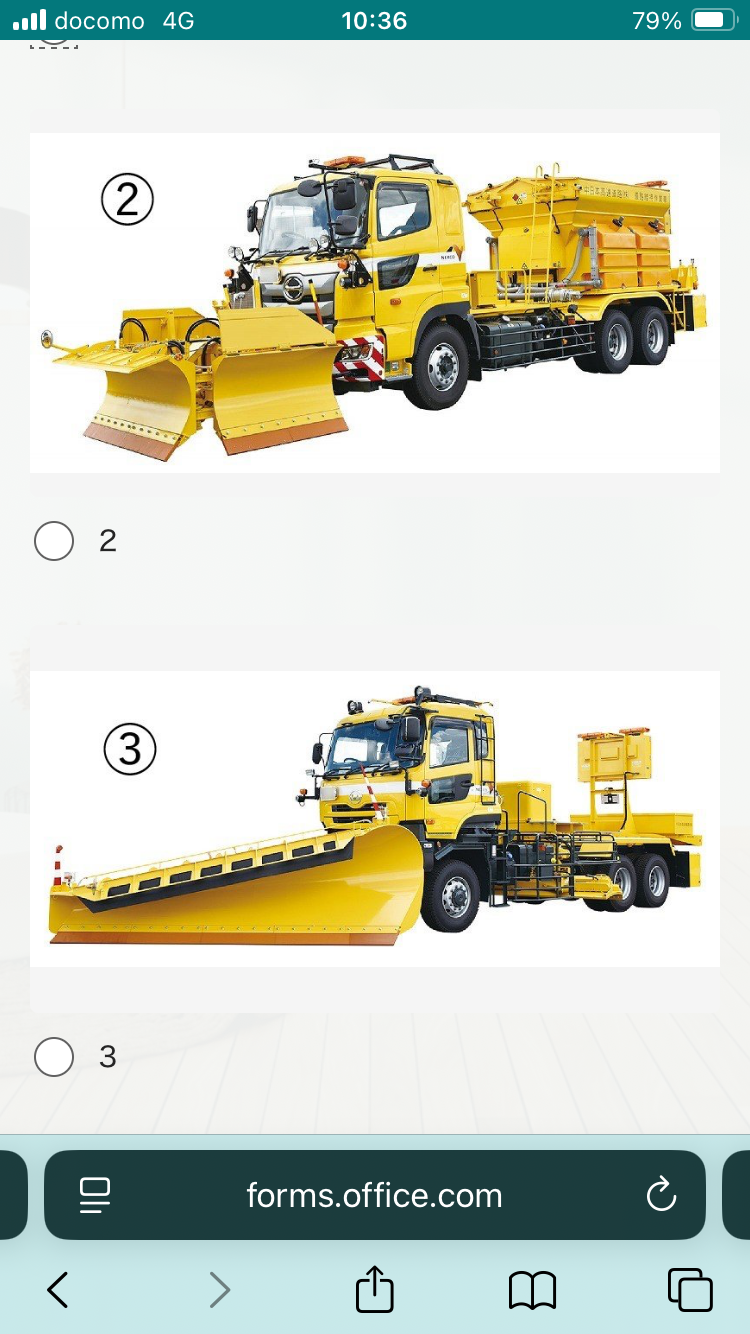Choose radio option 3
Screen dimensions: 750x1334
[x=54, y=1056]
